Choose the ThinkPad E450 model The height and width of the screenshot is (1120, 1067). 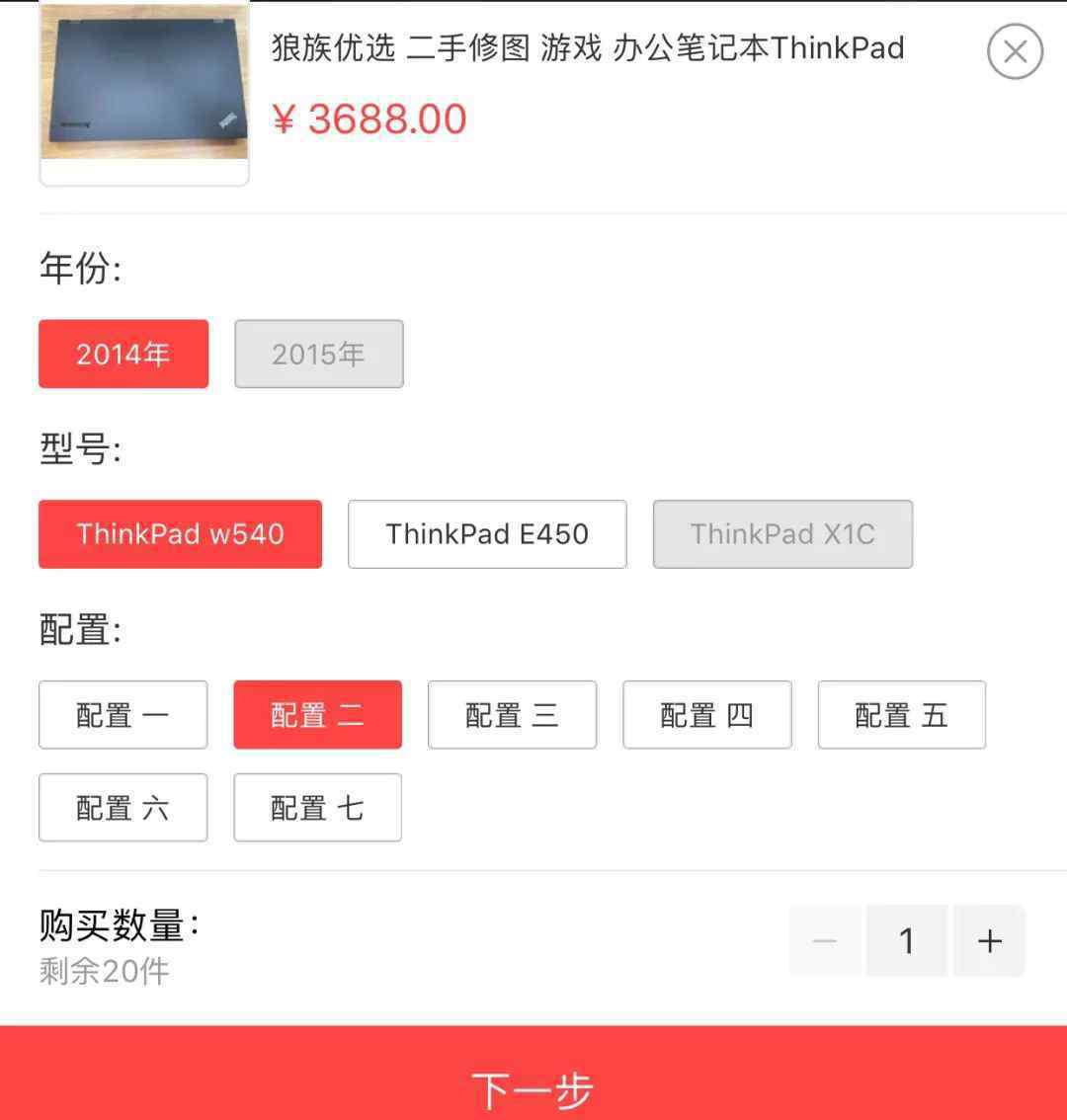(x=487, y=534)
